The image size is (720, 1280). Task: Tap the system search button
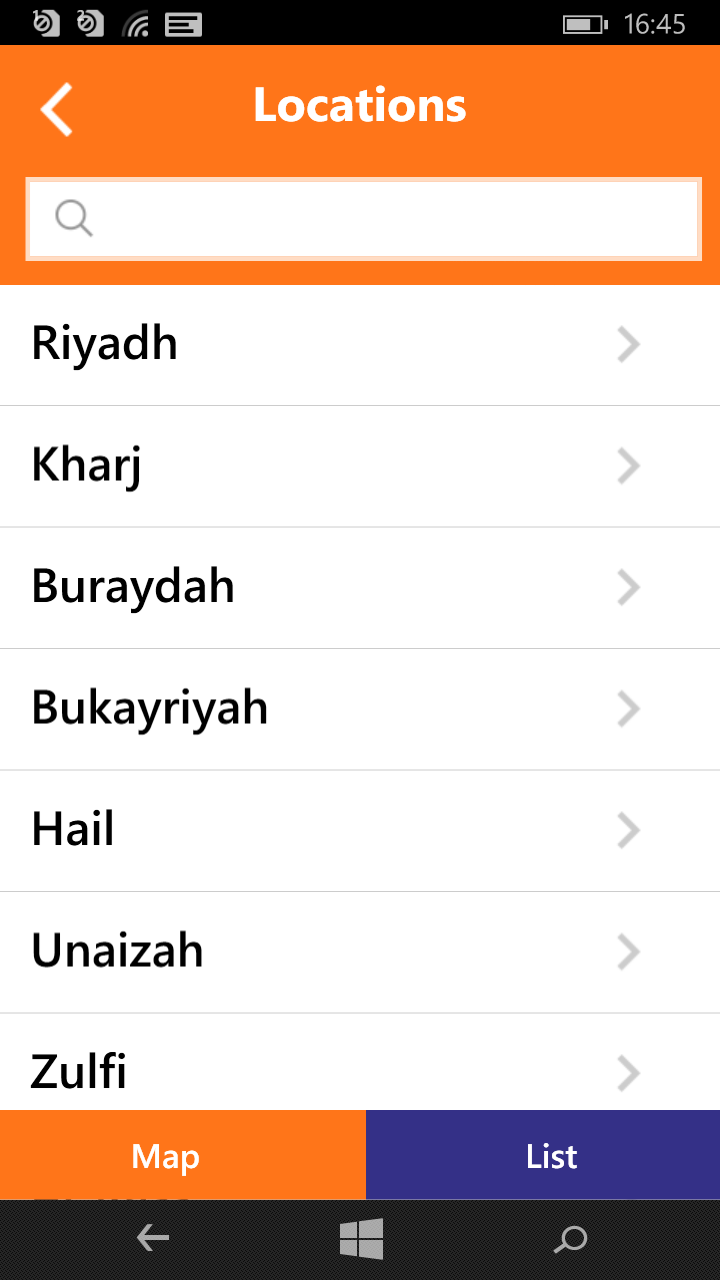[570, 1240]
